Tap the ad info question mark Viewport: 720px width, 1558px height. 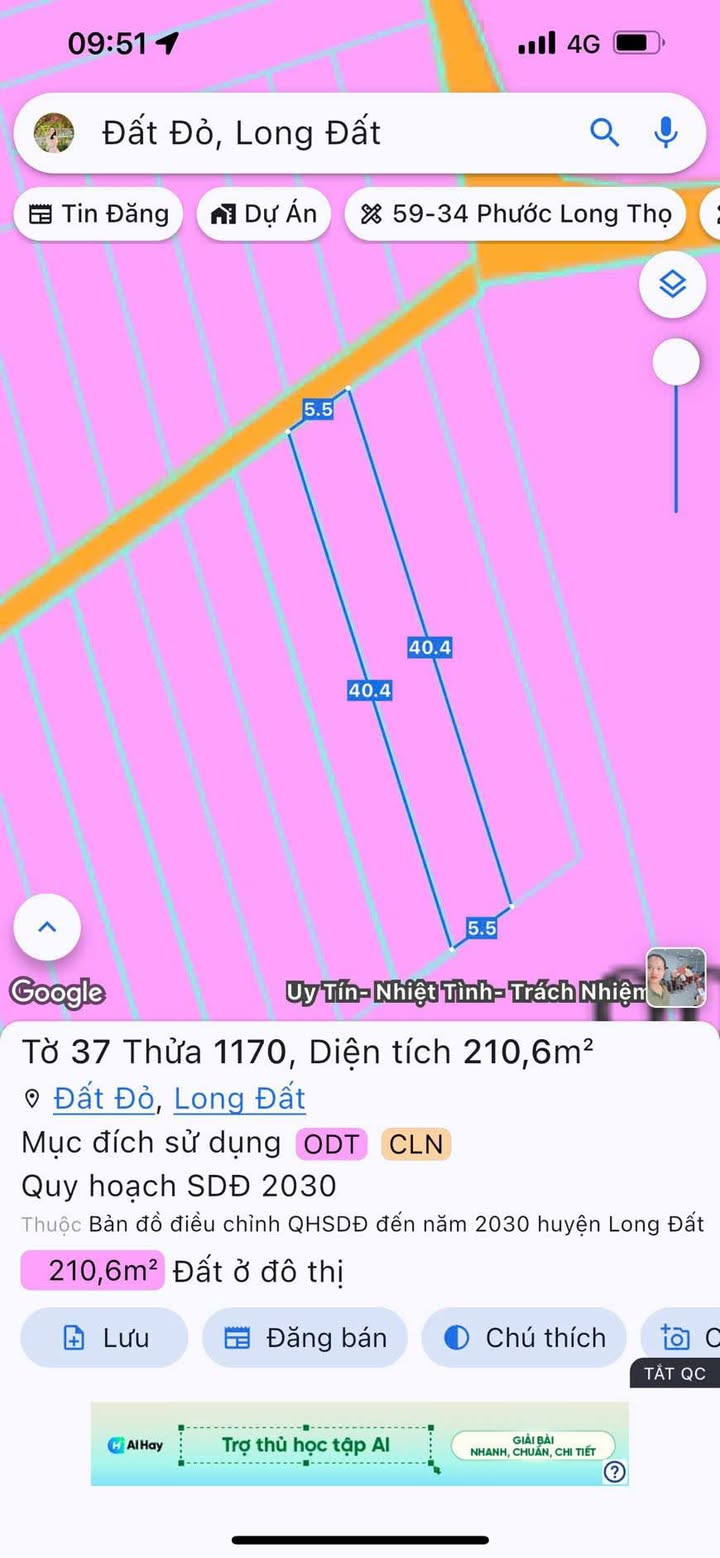615,1471
